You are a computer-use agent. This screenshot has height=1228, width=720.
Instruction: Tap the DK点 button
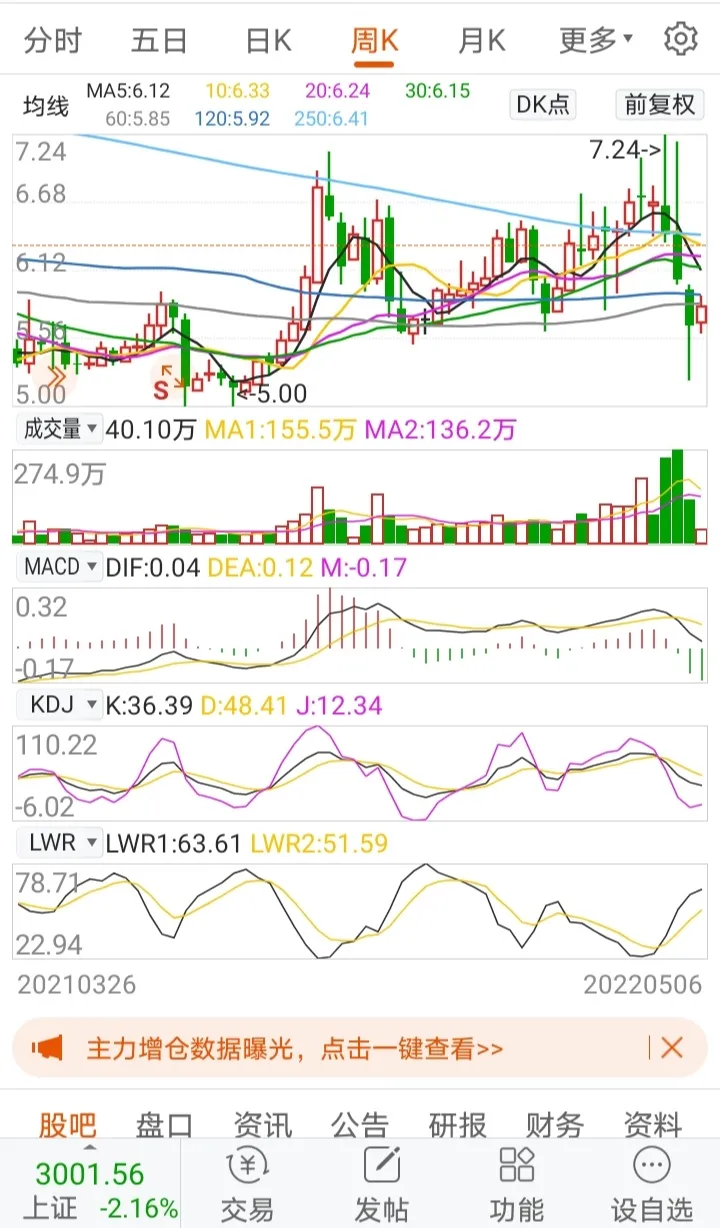click(542, 104)
